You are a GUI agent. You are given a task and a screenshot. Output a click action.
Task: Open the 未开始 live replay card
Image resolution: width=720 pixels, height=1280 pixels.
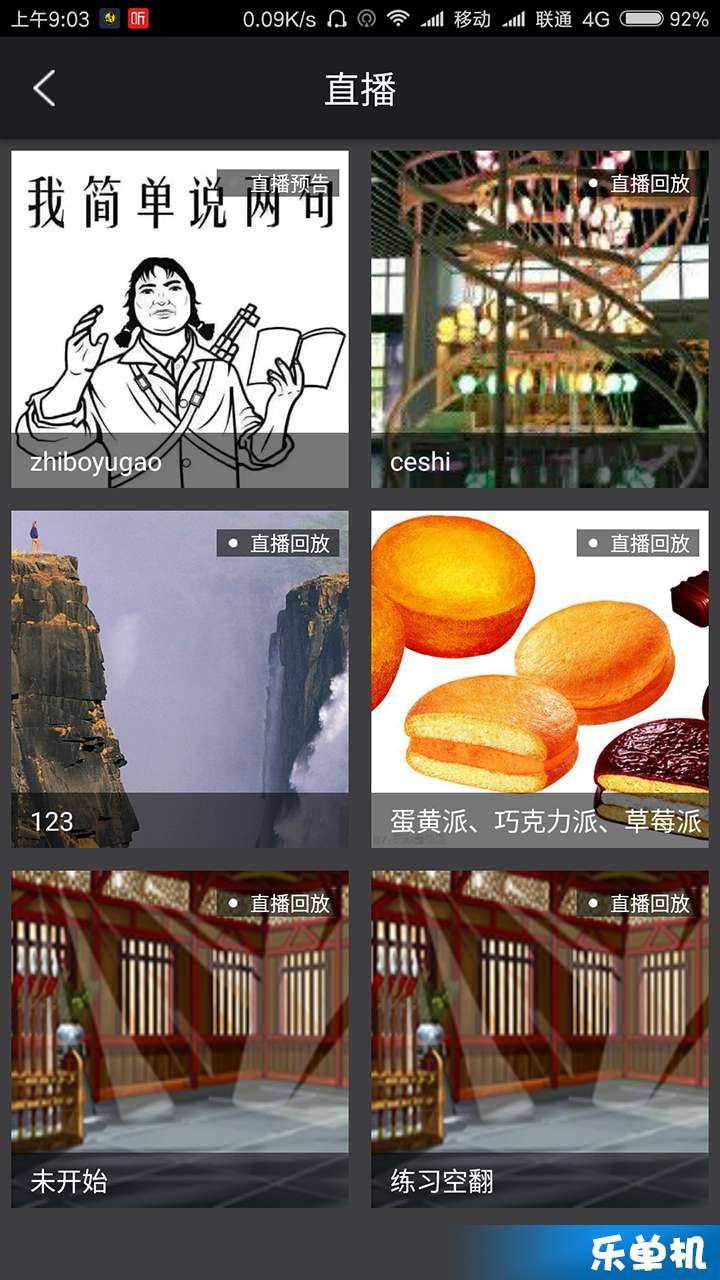(x=180, y=1039)
